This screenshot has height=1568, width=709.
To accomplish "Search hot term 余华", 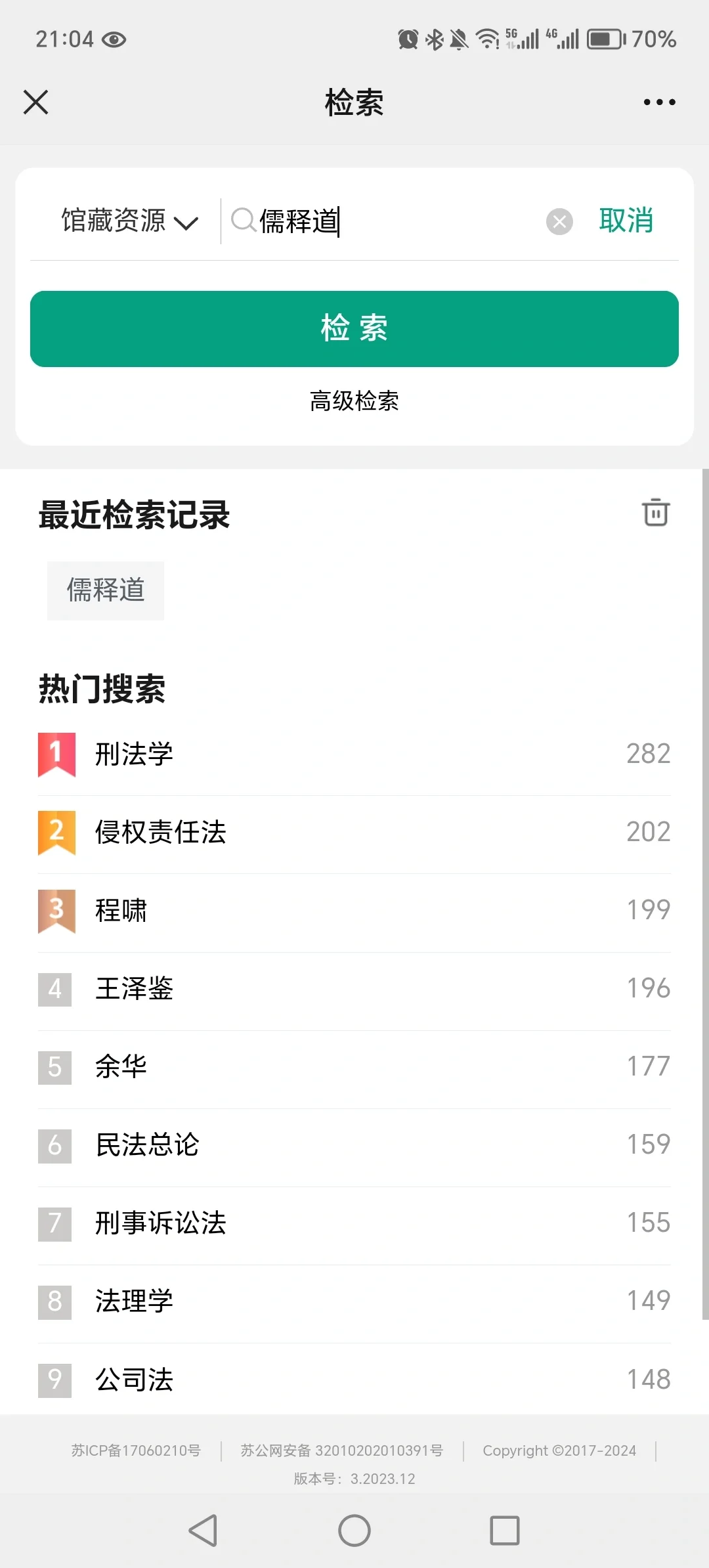I will (x=354, y=1067).
